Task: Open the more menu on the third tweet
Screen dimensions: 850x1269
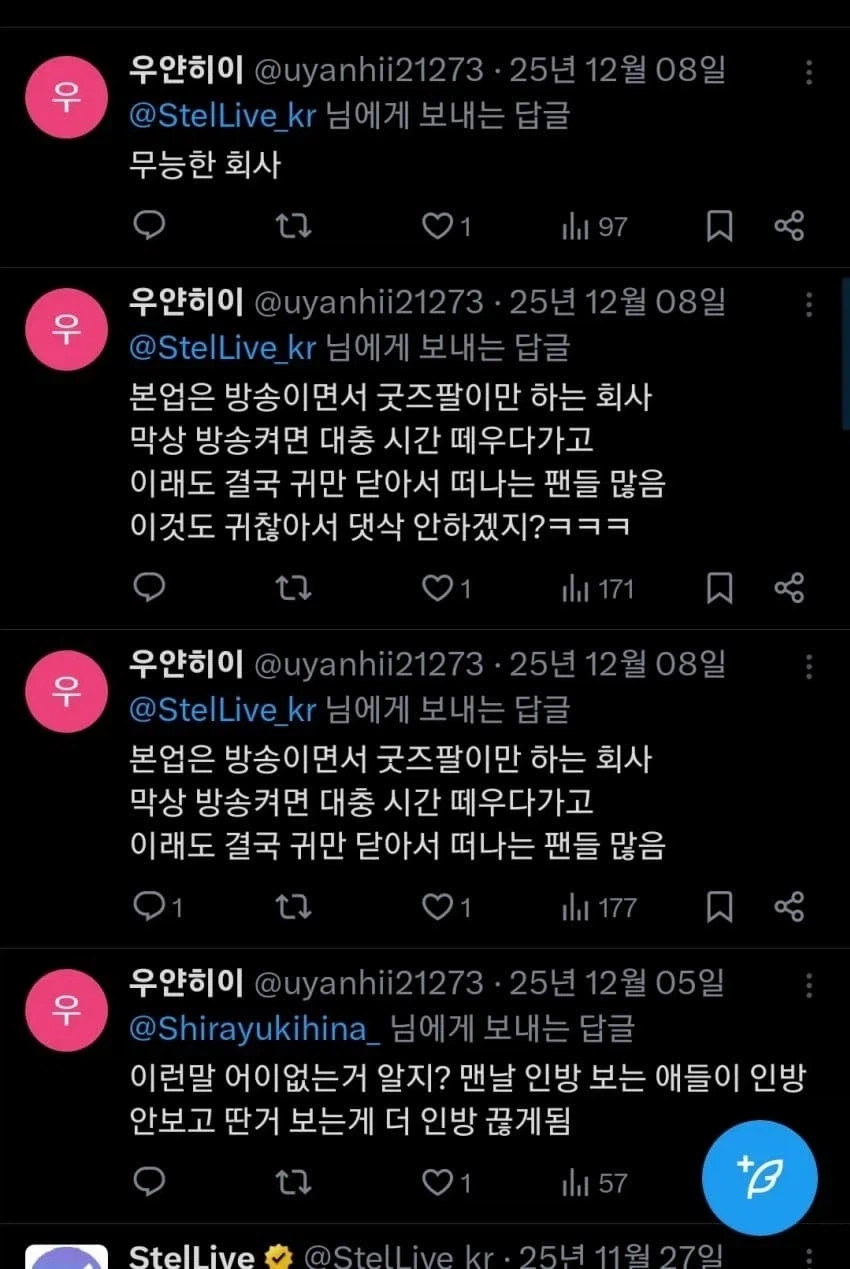Action: click(x=808, y=667)
